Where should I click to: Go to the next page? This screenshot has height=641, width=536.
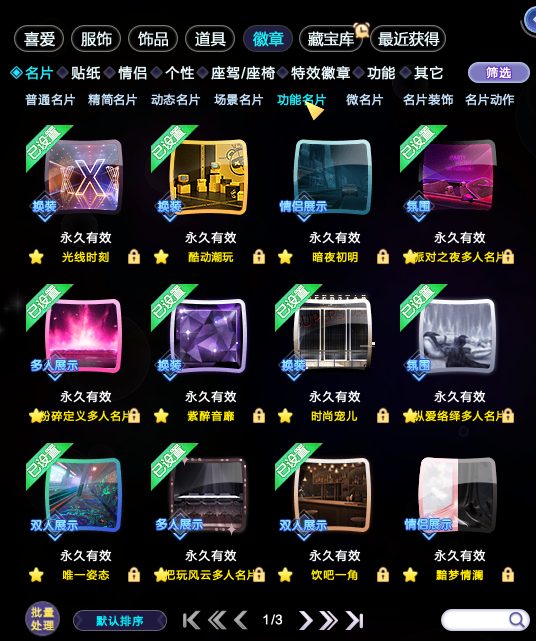(305, 620)
